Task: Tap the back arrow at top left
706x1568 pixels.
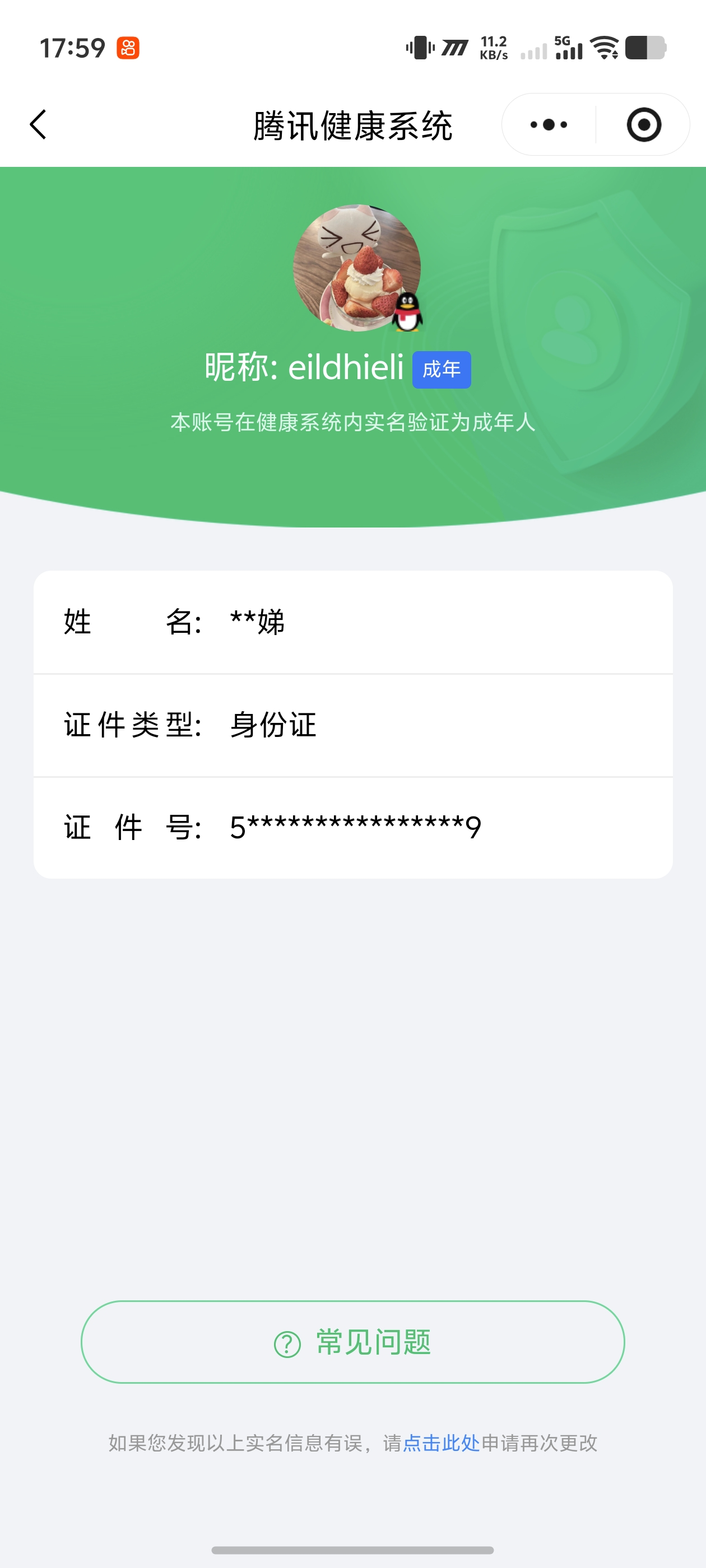Action: click(38, 124)
